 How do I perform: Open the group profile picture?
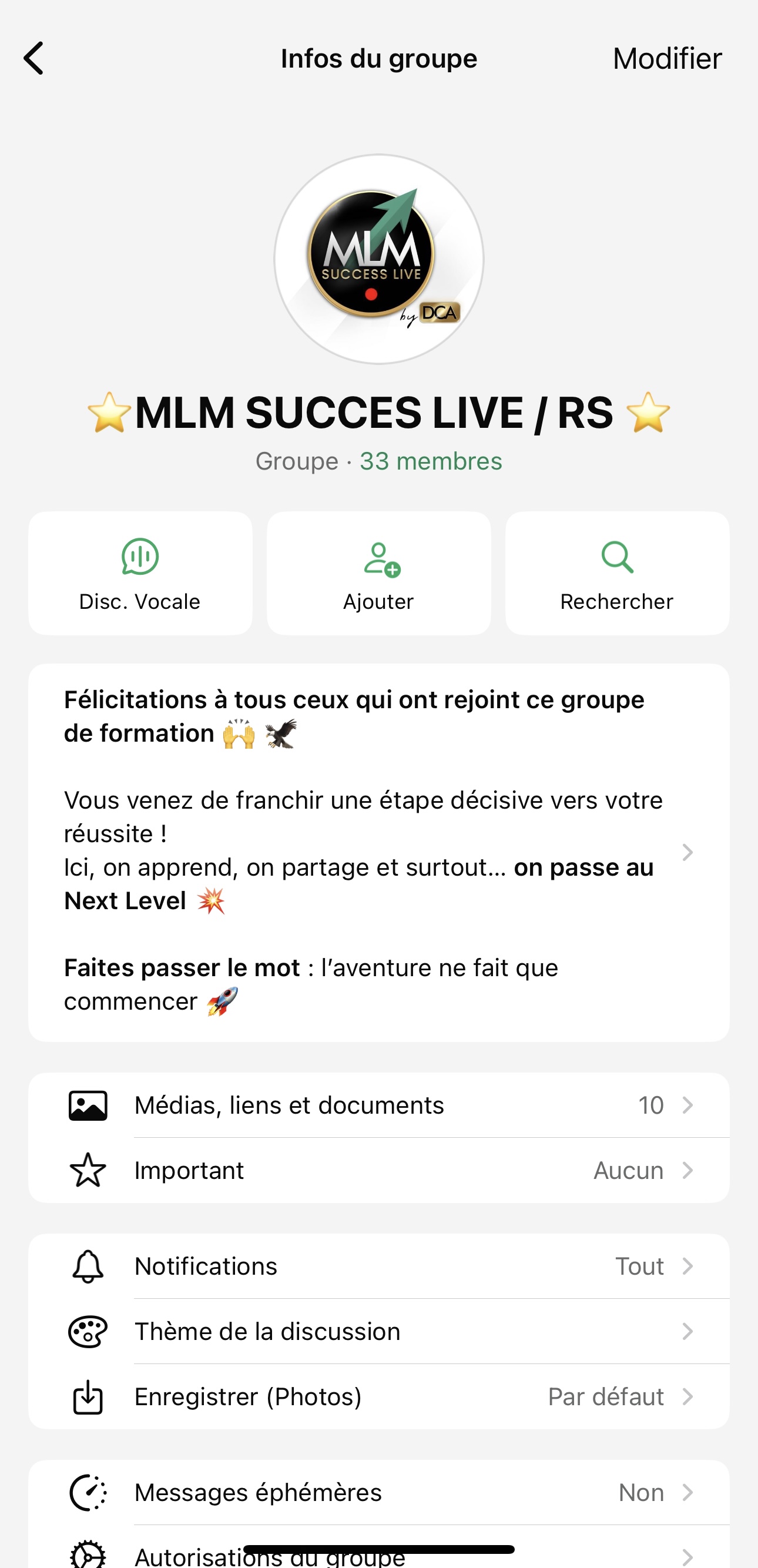tap(378, 259)
